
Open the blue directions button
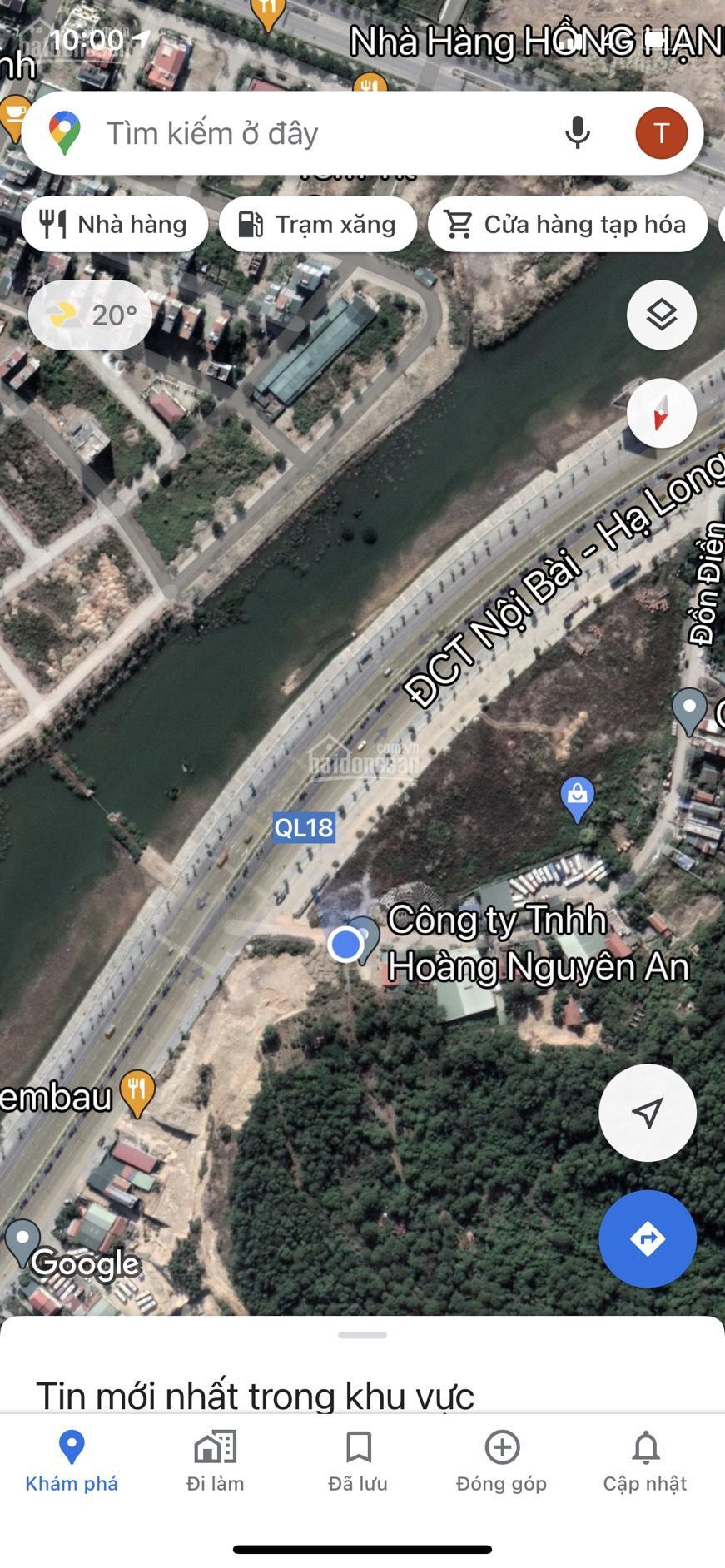[x=647, y=1238]
